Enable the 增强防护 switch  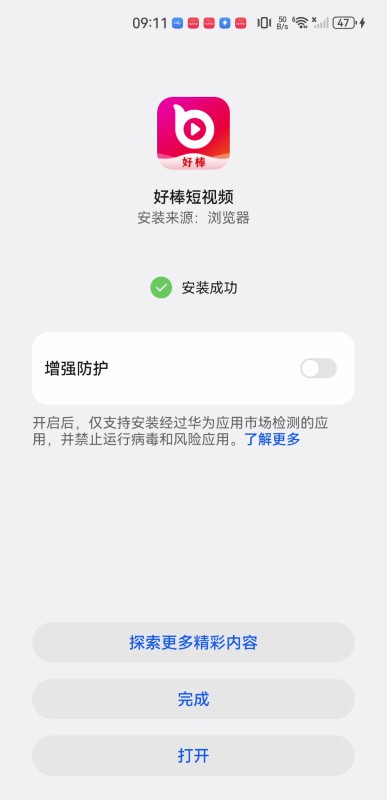tap(318, 368)
